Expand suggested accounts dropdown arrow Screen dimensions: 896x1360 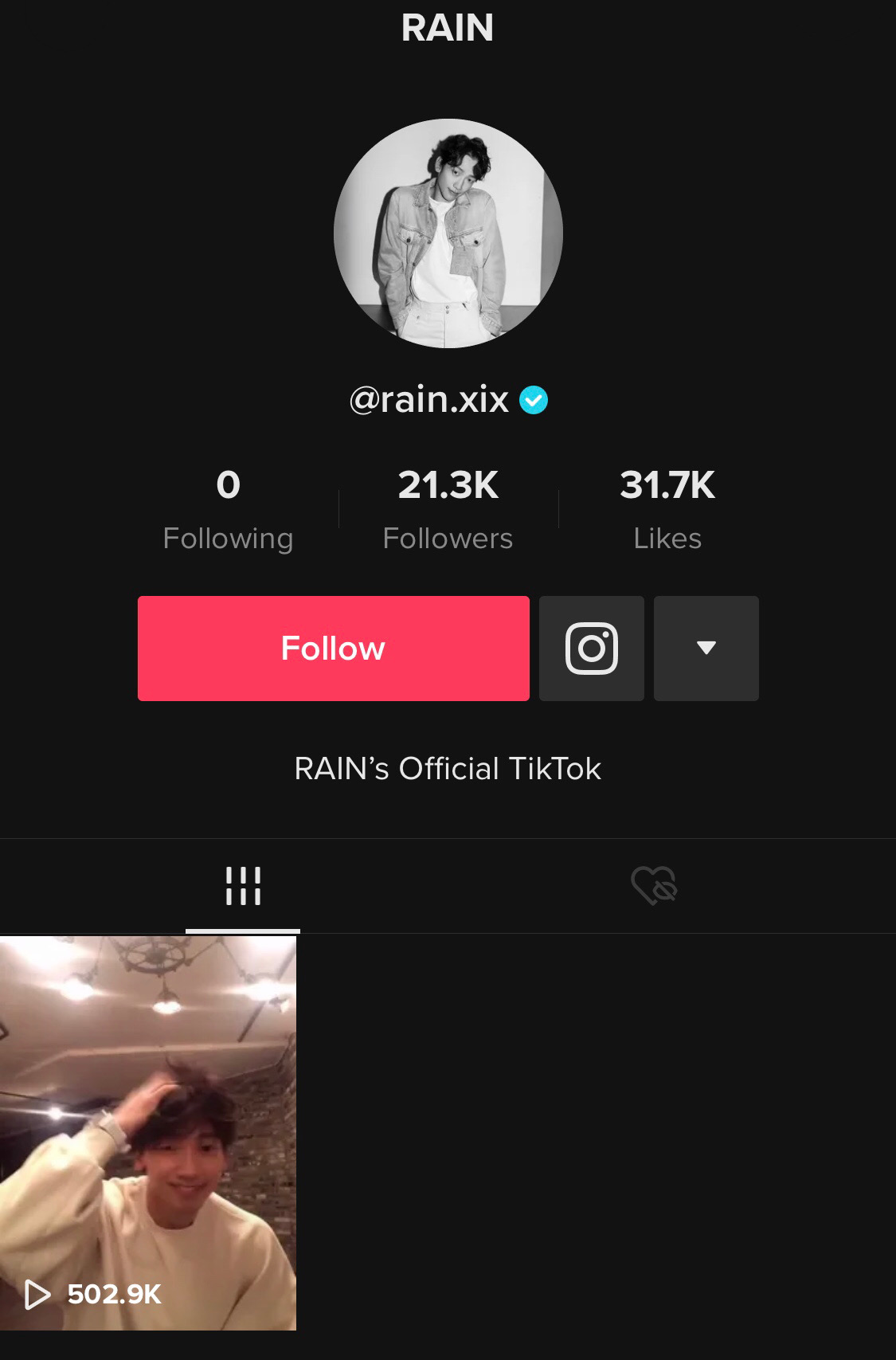pyautogui.click(x=706, y=649)
